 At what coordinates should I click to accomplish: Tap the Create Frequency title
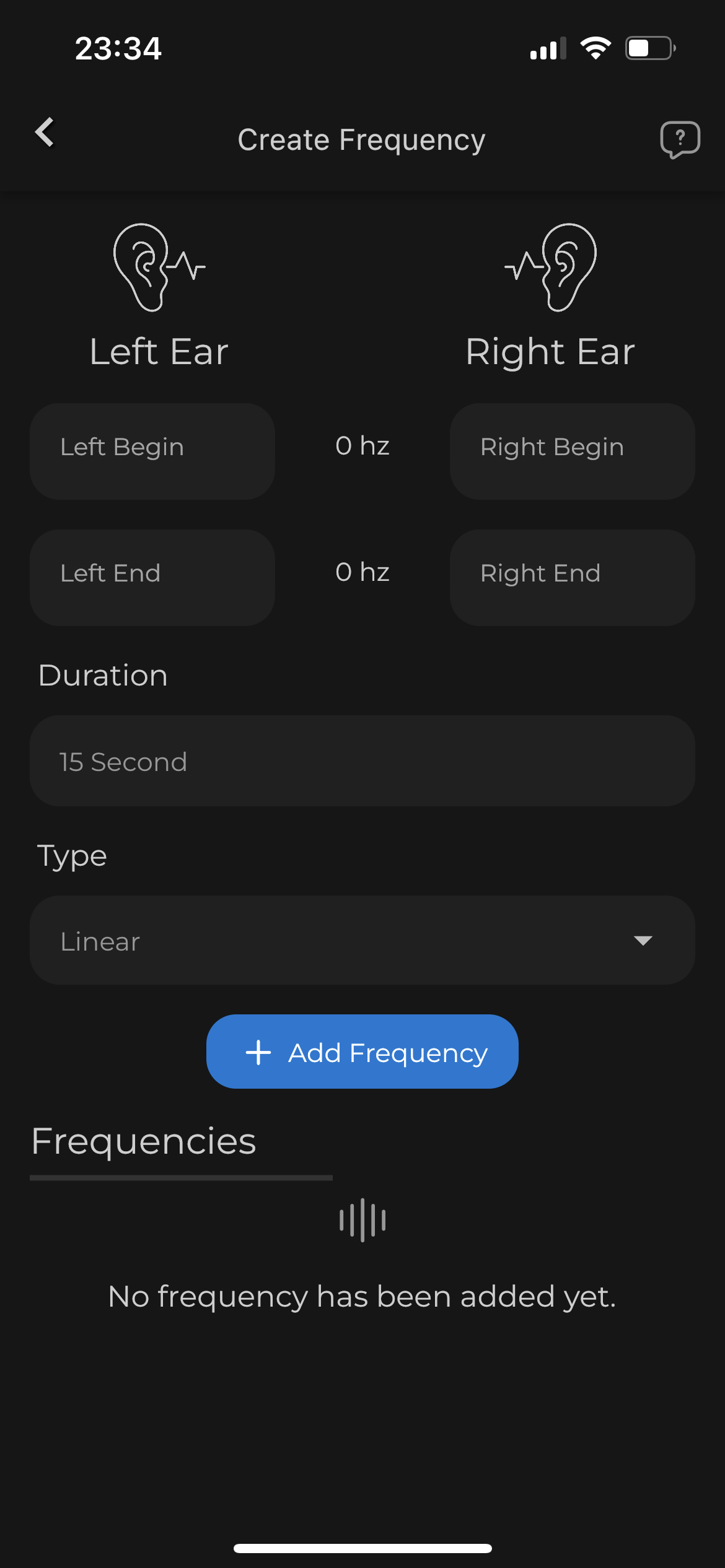(362, 139)
